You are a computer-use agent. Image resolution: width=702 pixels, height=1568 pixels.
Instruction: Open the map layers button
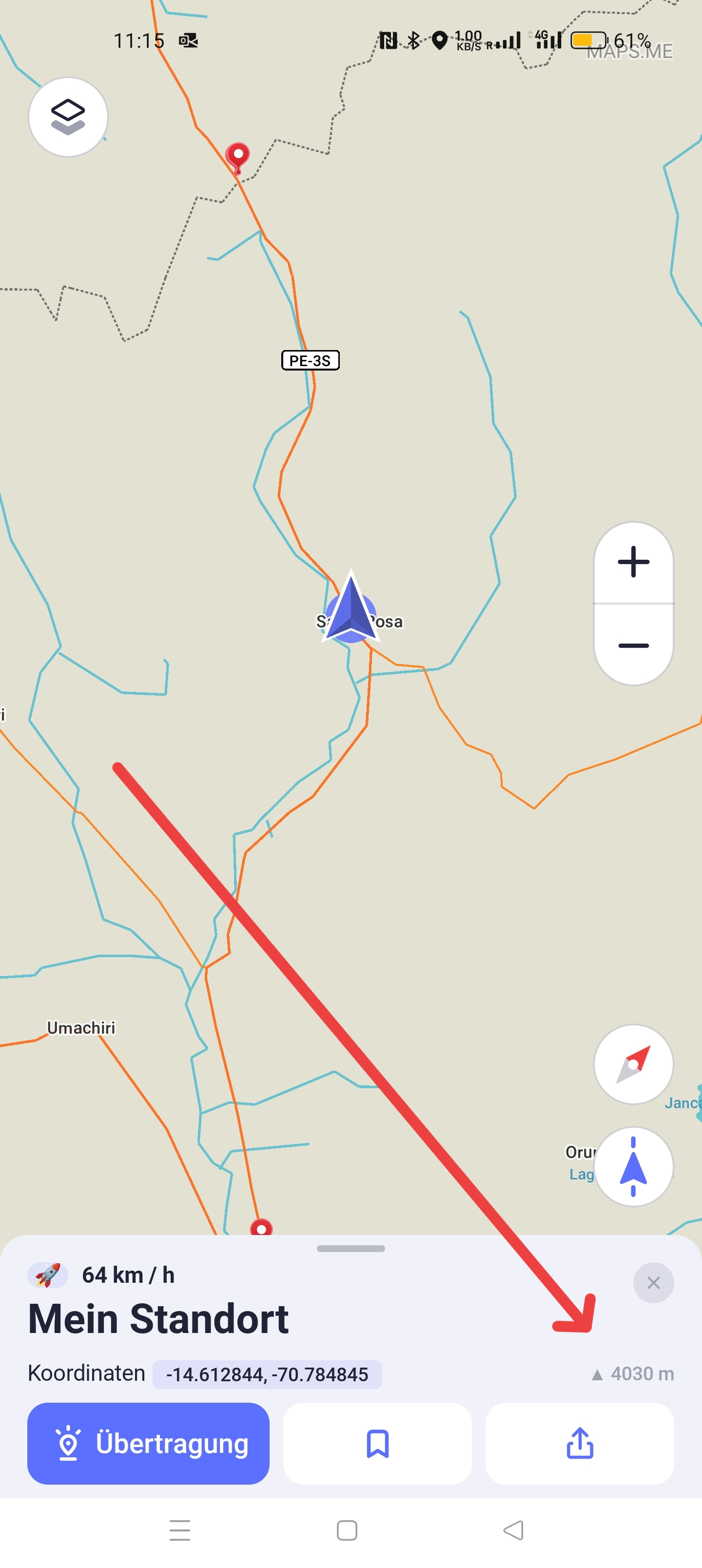point(68,117)
